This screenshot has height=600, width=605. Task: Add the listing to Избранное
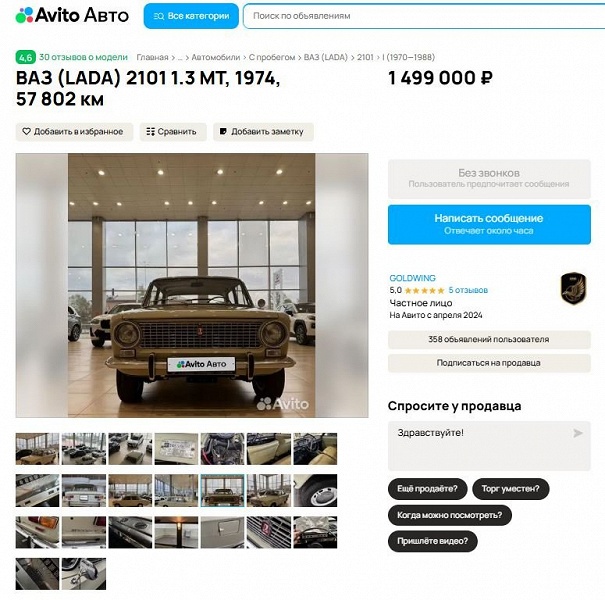[72, 132]
